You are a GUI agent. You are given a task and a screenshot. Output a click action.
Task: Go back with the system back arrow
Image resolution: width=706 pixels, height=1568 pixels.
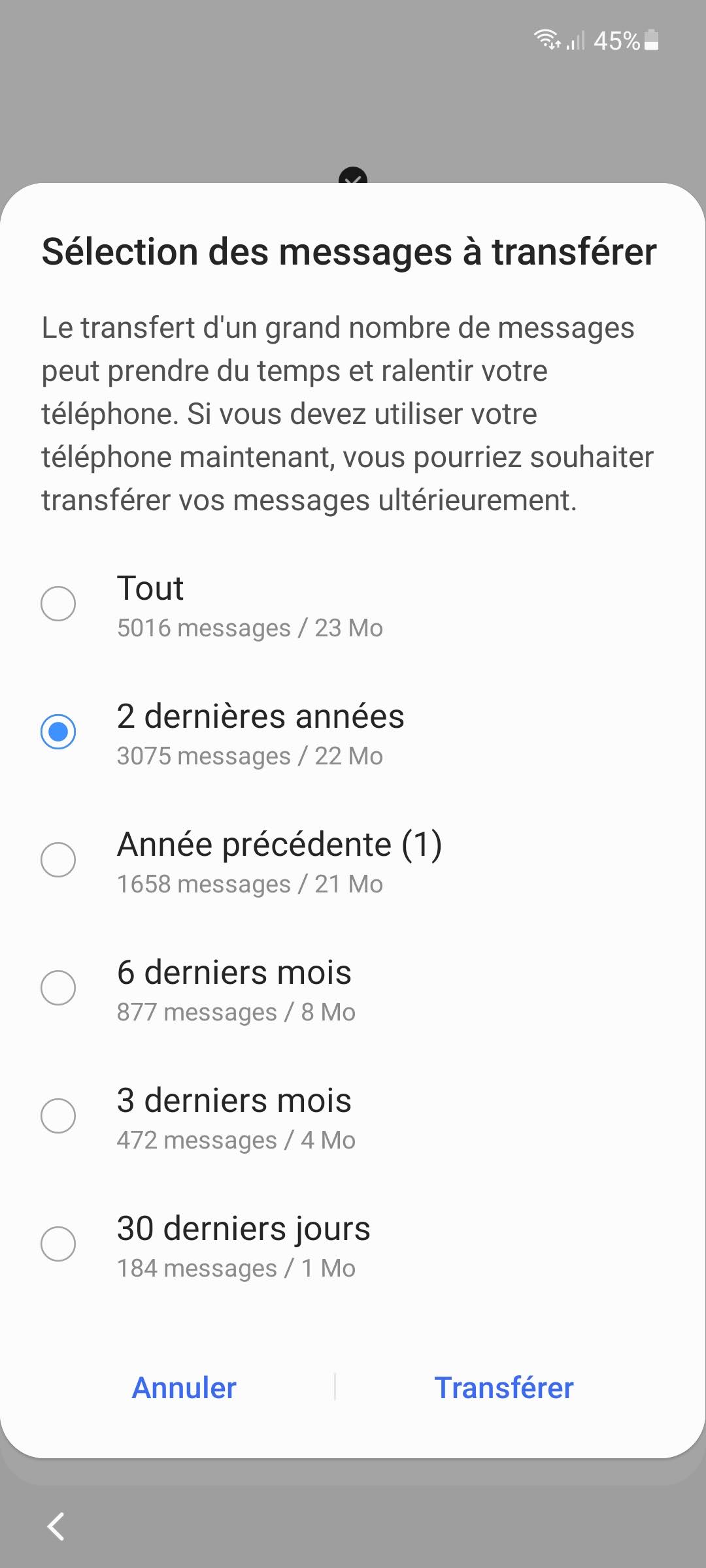(x=56, y=1526)
